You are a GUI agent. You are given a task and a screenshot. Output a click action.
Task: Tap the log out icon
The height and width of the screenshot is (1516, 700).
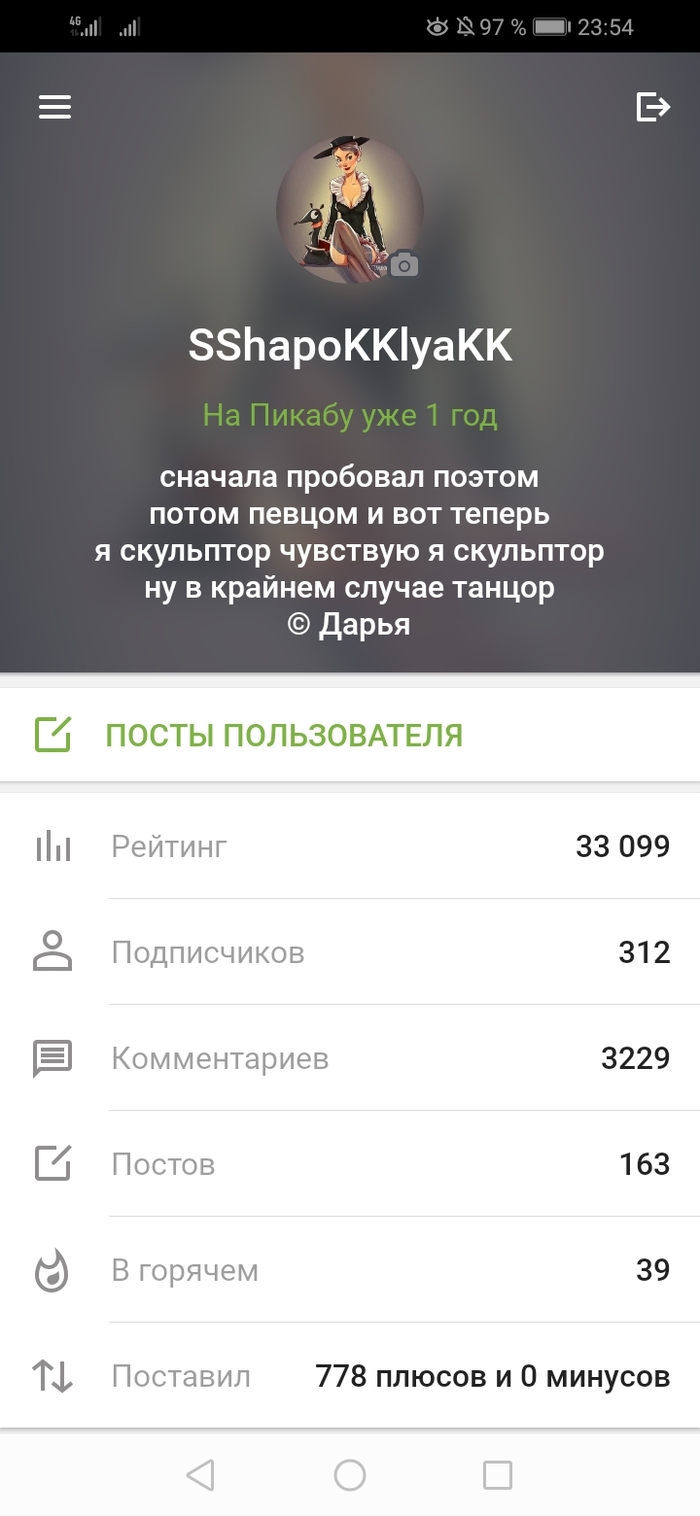coord(652,107)
